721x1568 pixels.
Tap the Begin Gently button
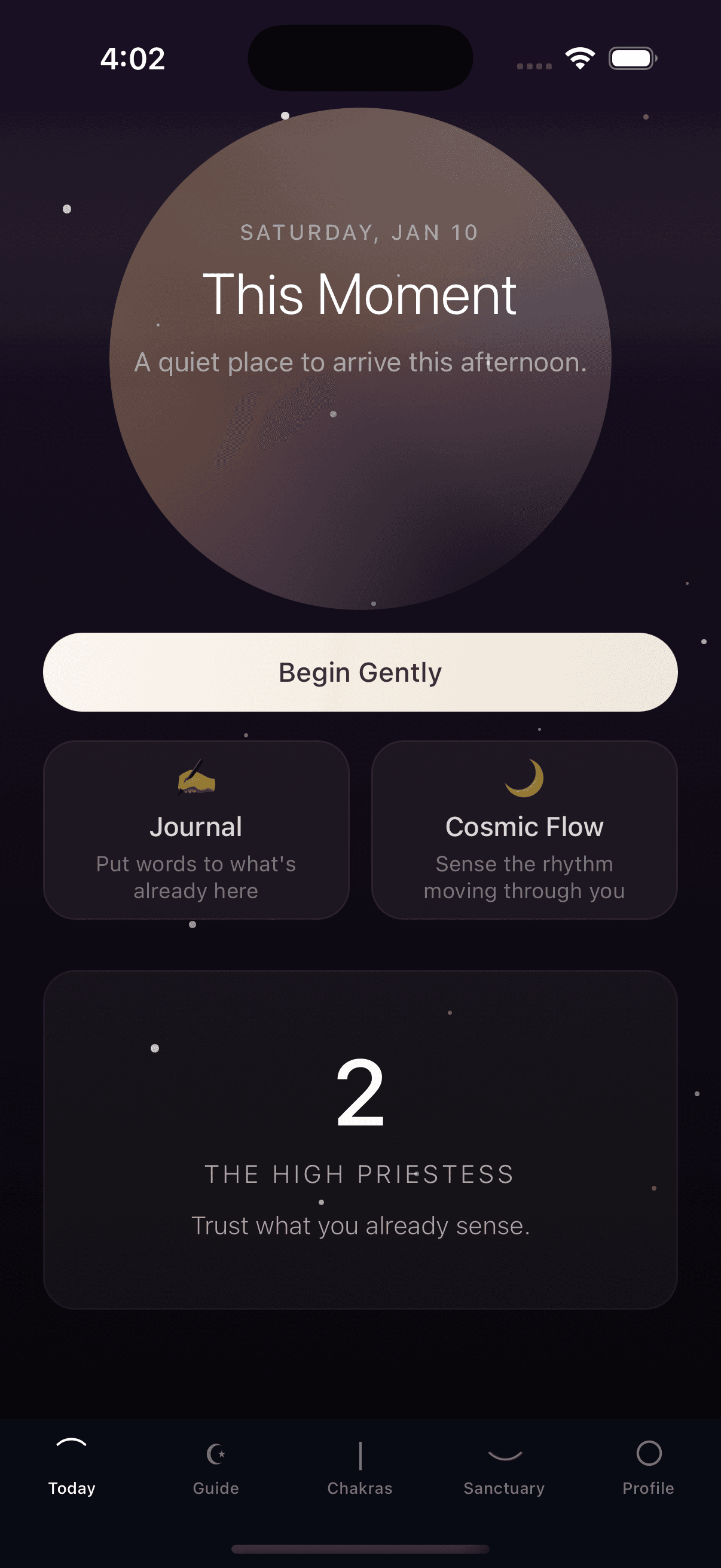coord(360,672)
